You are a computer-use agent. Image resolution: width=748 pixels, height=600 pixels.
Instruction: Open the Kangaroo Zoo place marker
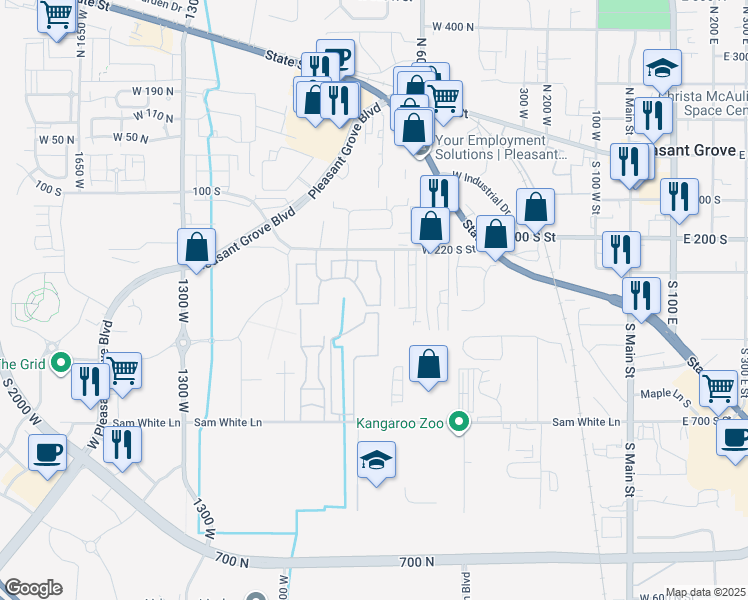point(459,422)
